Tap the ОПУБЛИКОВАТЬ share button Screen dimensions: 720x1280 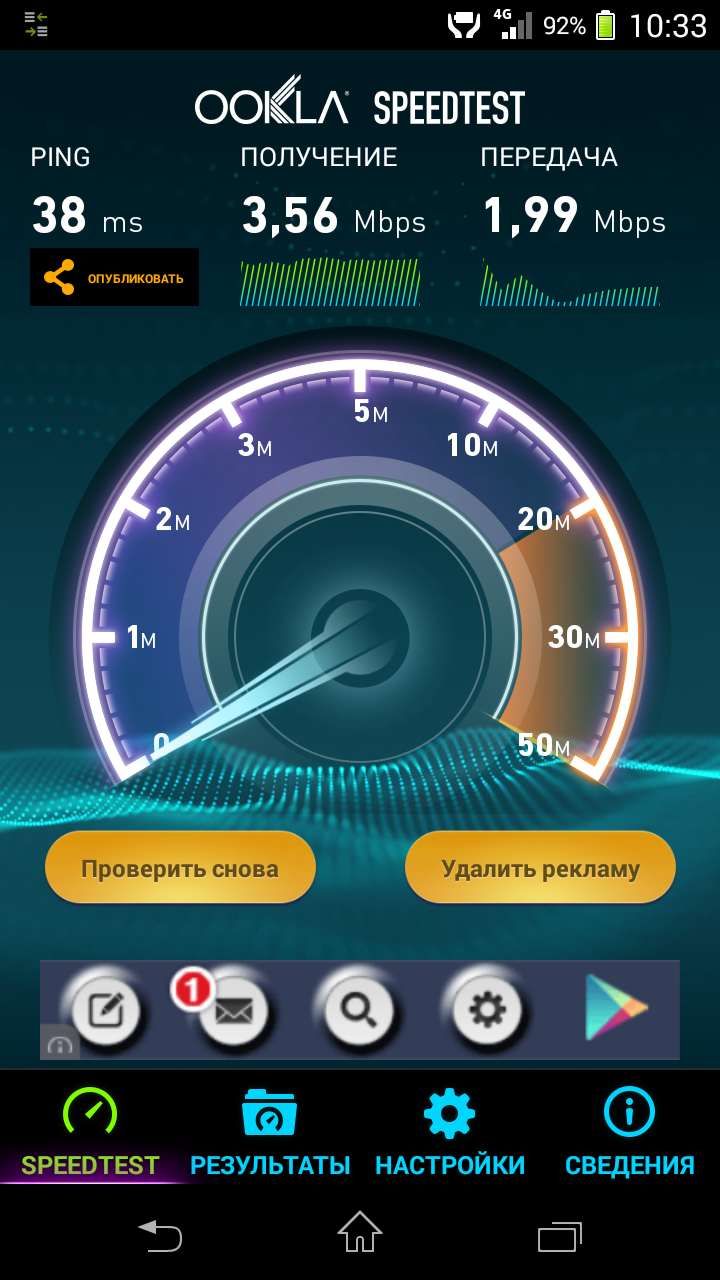[x=114, y=277]
